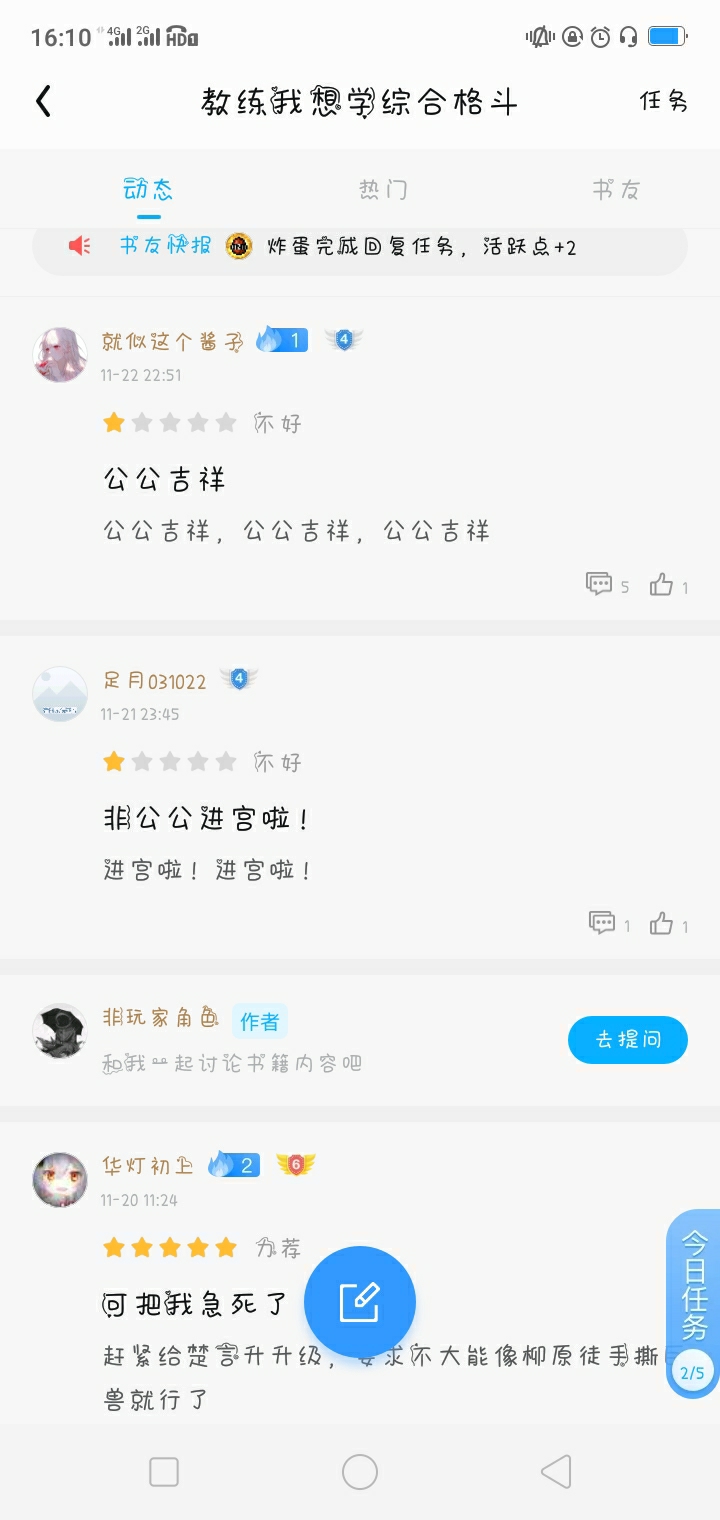720x1520 pixels.
Task: Select the 动态 tab
Action: tap(148, 189)
